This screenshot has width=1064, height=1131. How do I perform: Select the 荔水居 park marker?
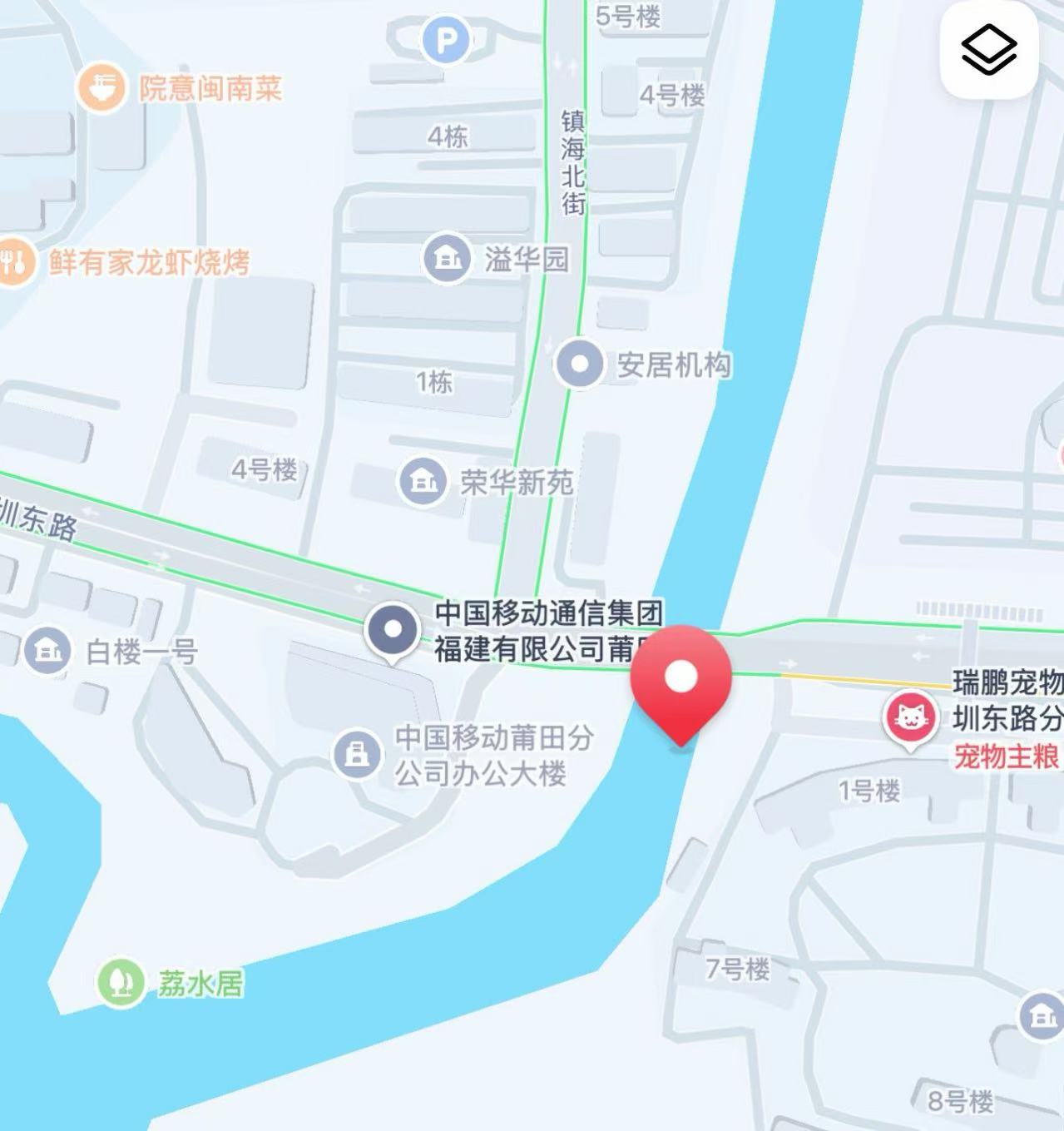pyautogui.click(x=121, y=982)
